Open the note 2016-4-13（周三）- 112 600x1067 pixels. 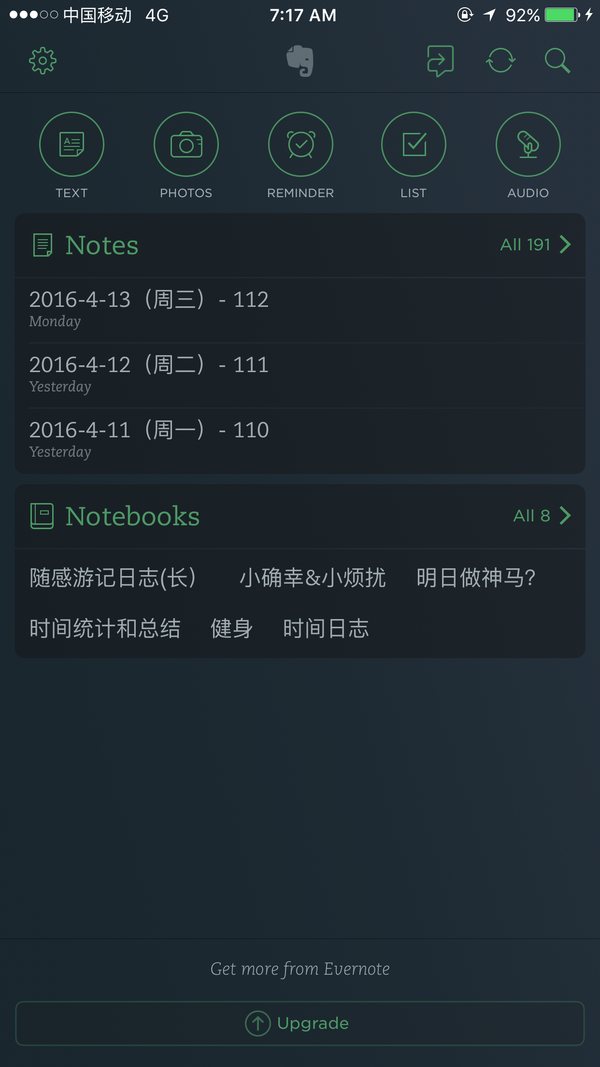click(300, 310)
